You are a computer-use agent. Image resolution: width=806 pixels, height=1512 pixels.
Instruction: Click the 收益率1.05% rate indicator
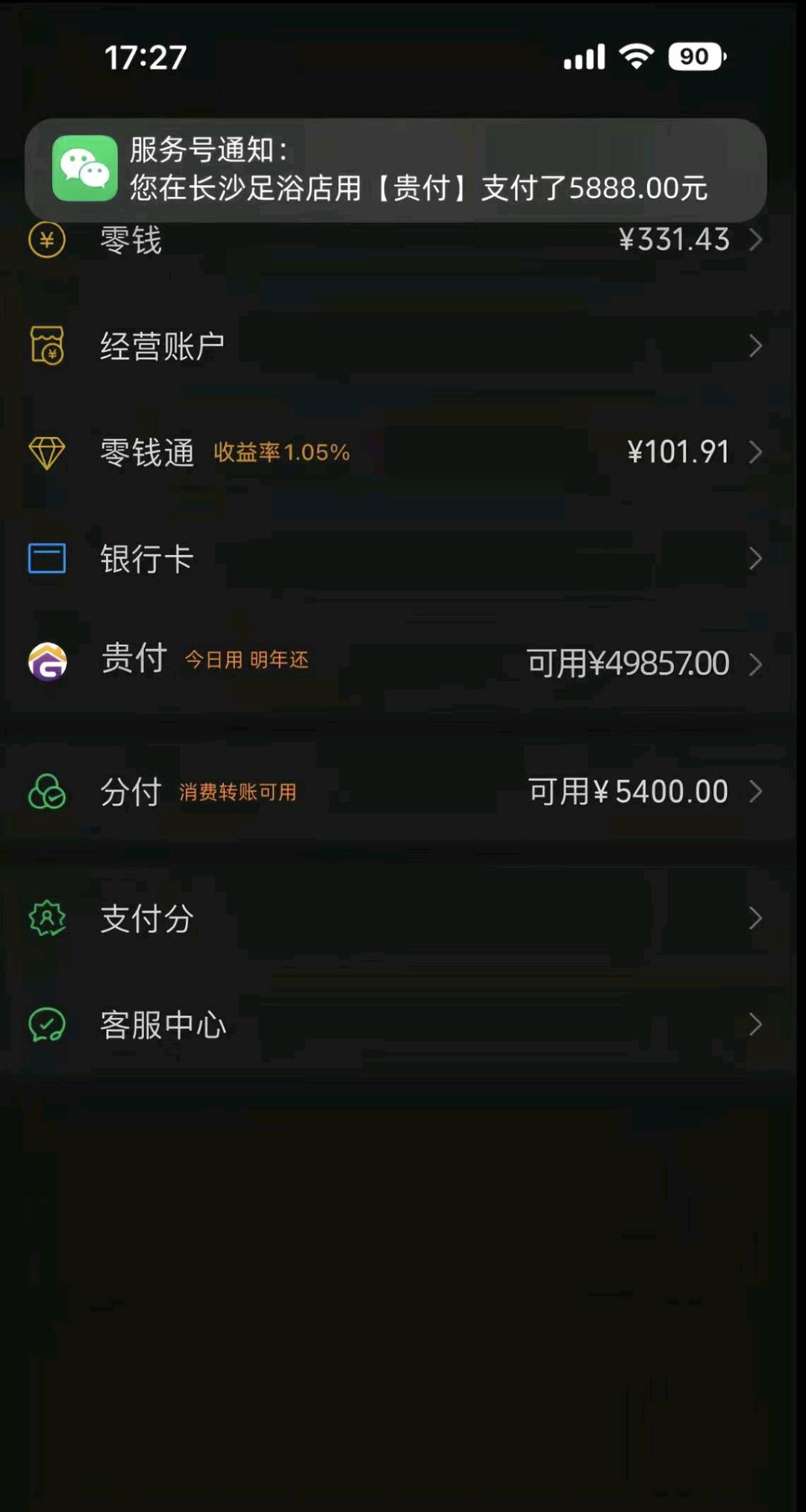284,452
